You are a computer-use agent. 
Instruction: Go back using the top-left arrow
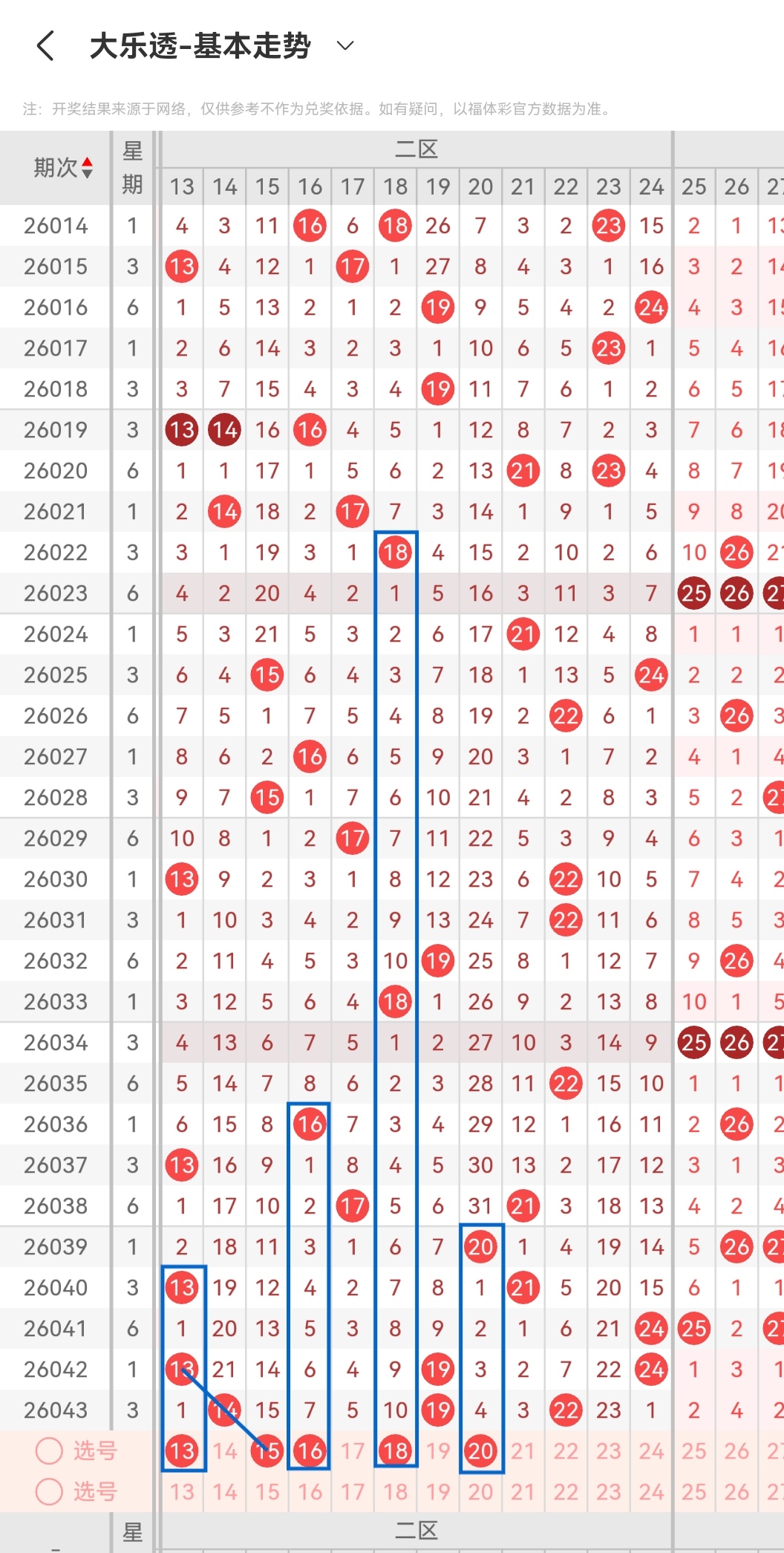pos(46,46)
